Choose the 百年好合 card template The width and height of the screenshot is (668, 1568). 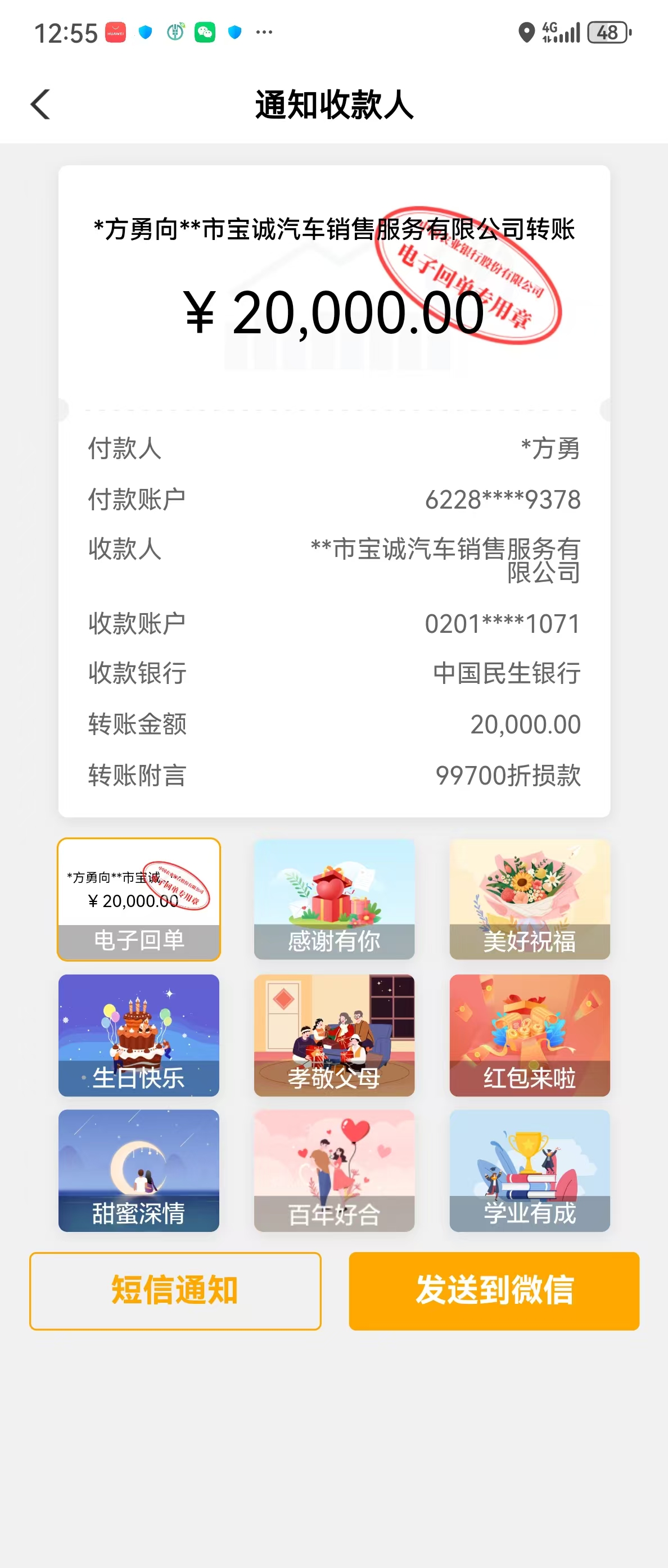click(x=333, y=1170)
